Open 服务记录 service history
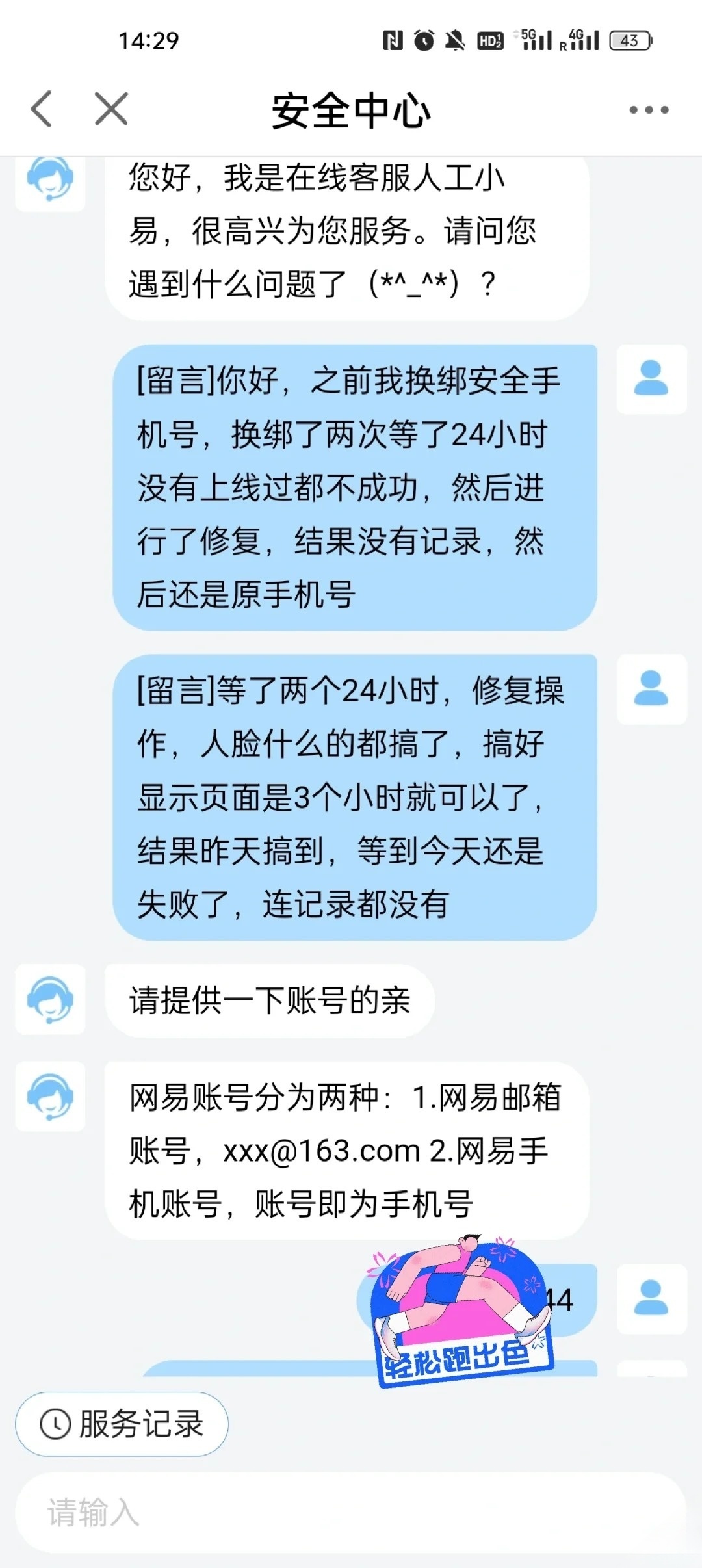 coord(122,1424)
